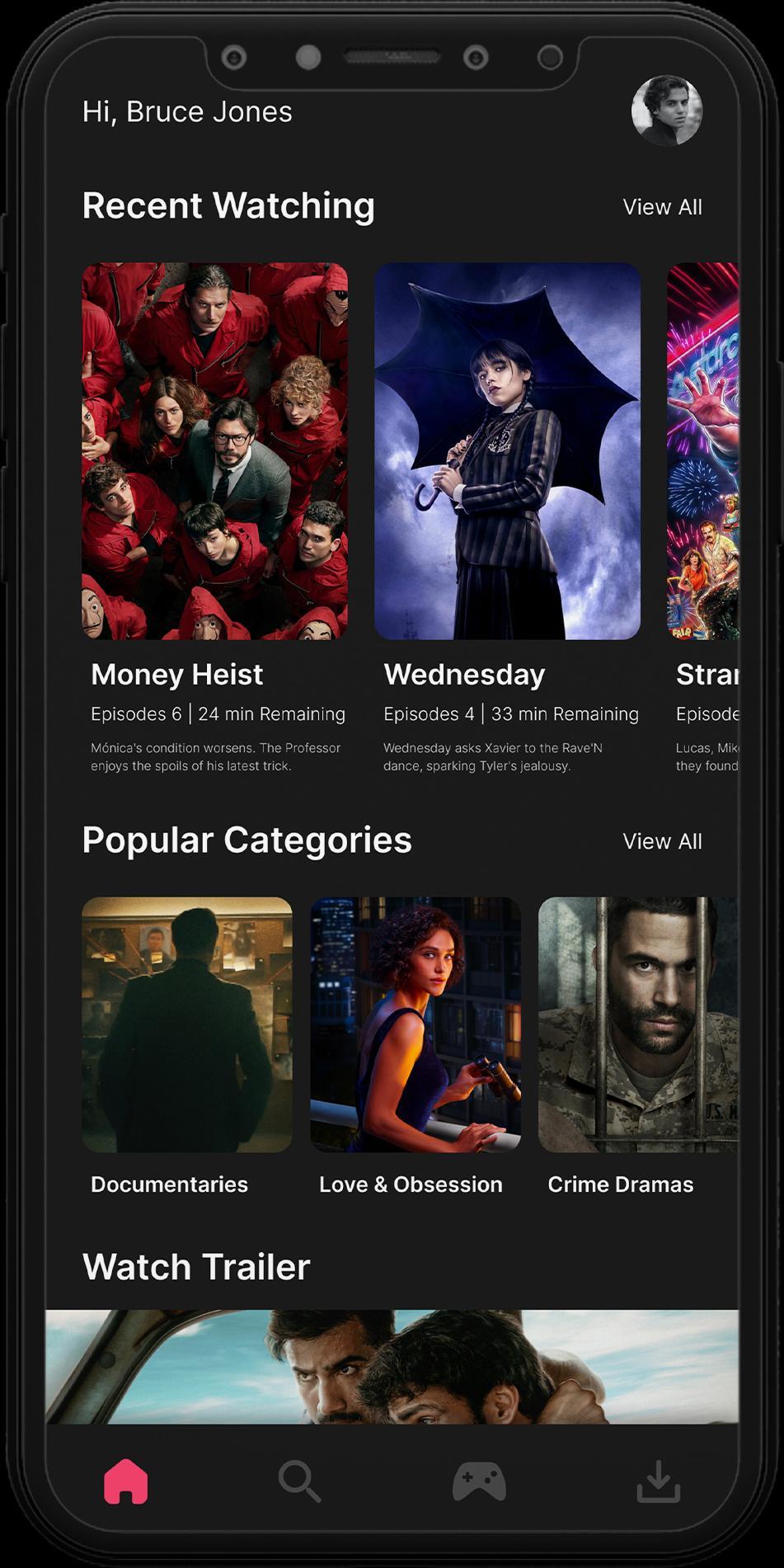Viewport: 784px width, 1568px height.
Task: Open the Love & Obsession category
Action: tap(415, 1024)
